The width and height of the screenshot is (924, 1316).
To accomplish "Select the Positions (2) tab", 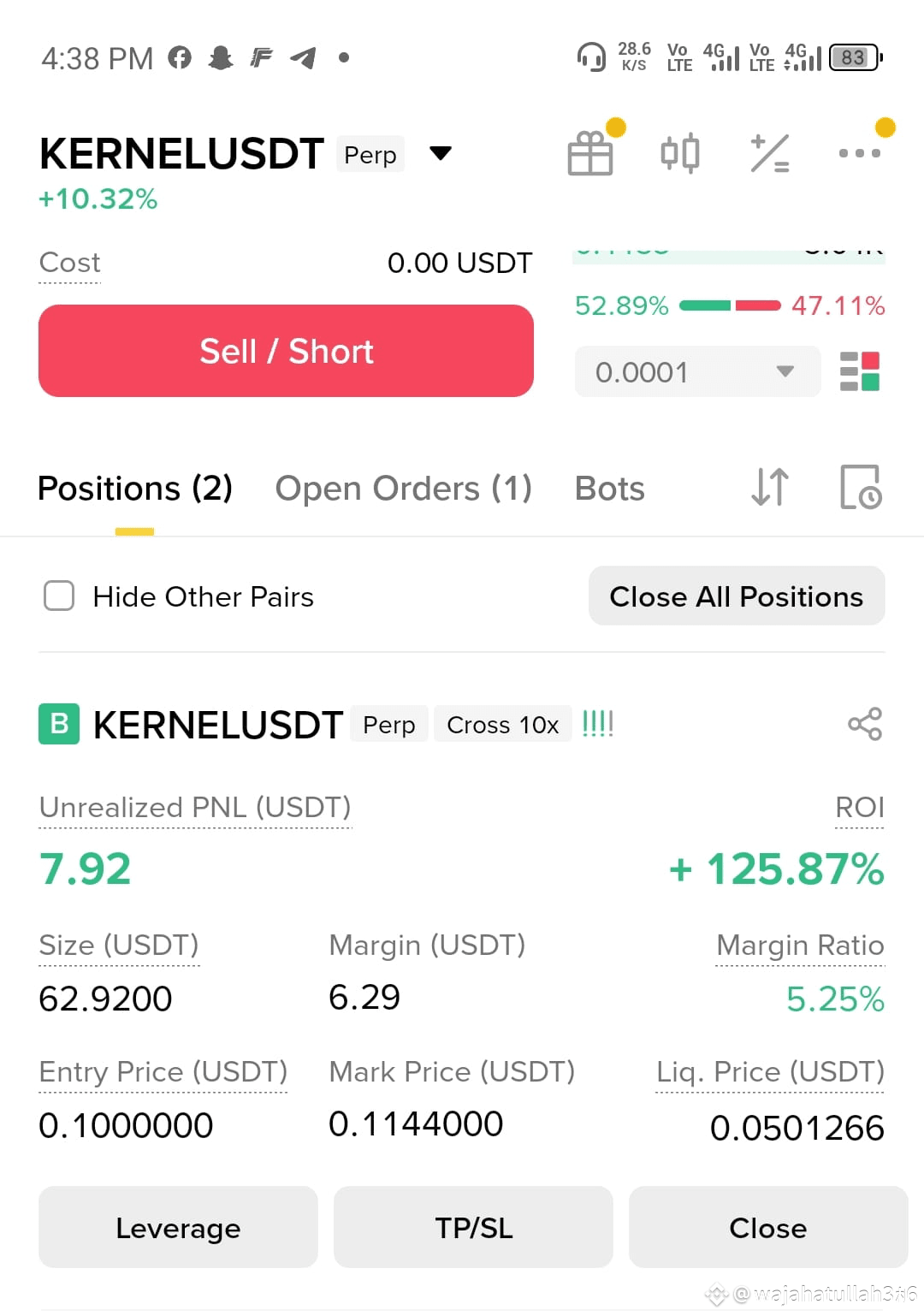I will tap(135, 489).
